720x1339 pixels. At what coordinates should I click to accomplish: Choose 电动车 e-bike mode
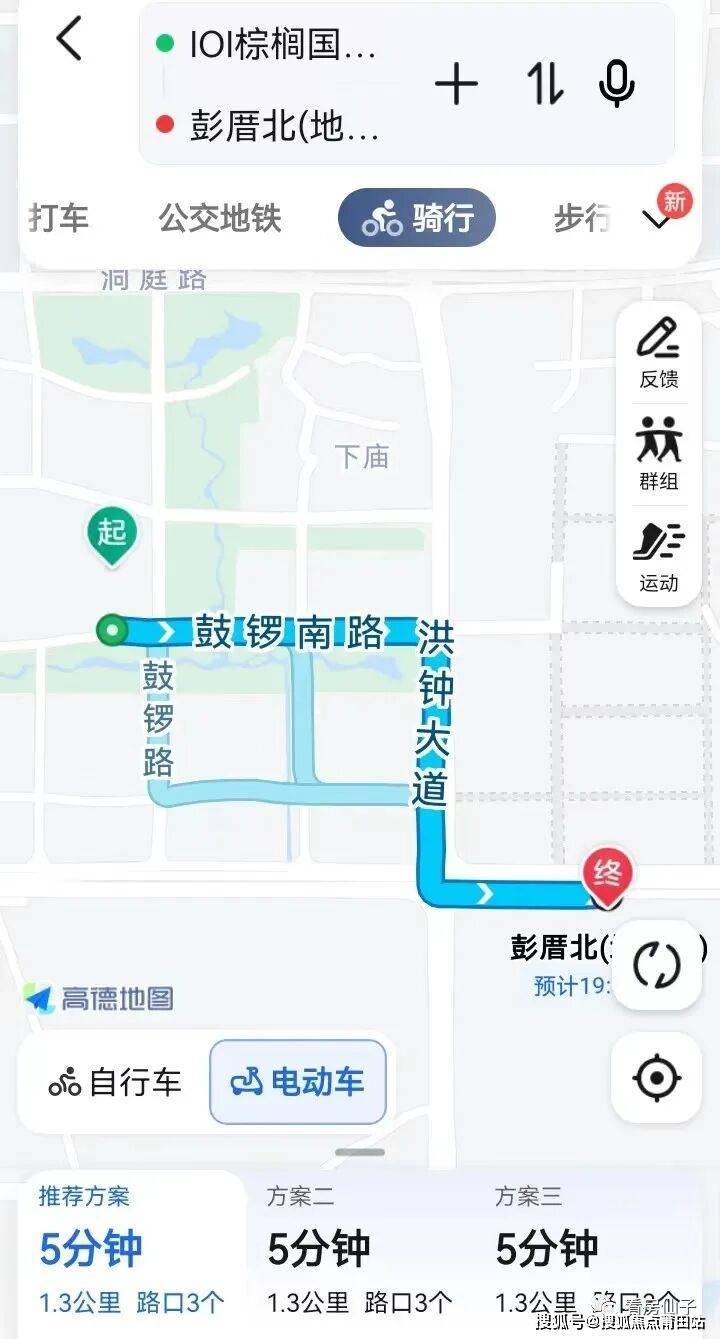coord(298,1082)
